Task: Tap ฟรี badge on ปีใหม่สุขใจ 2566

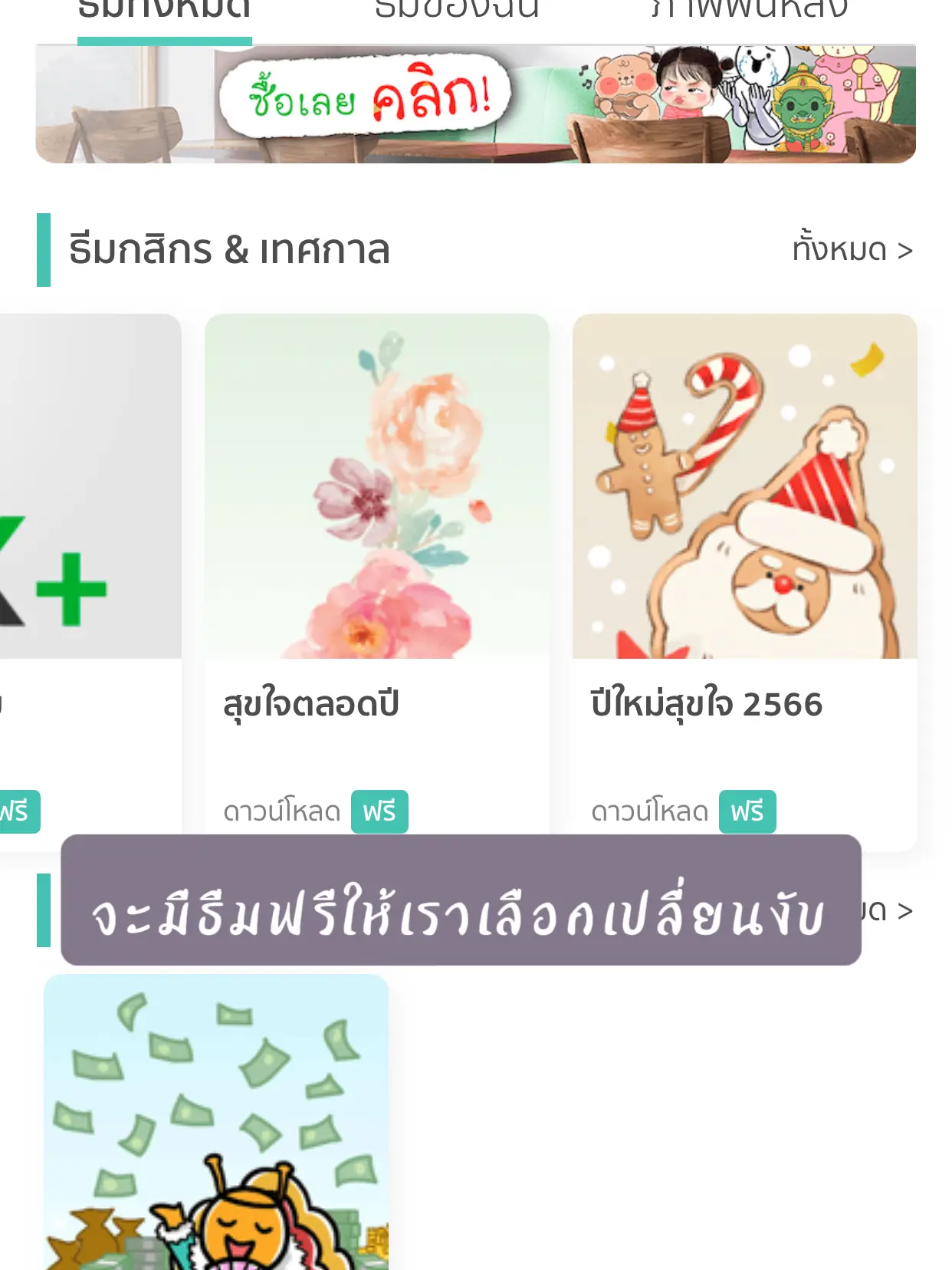Action: (749, 811)
